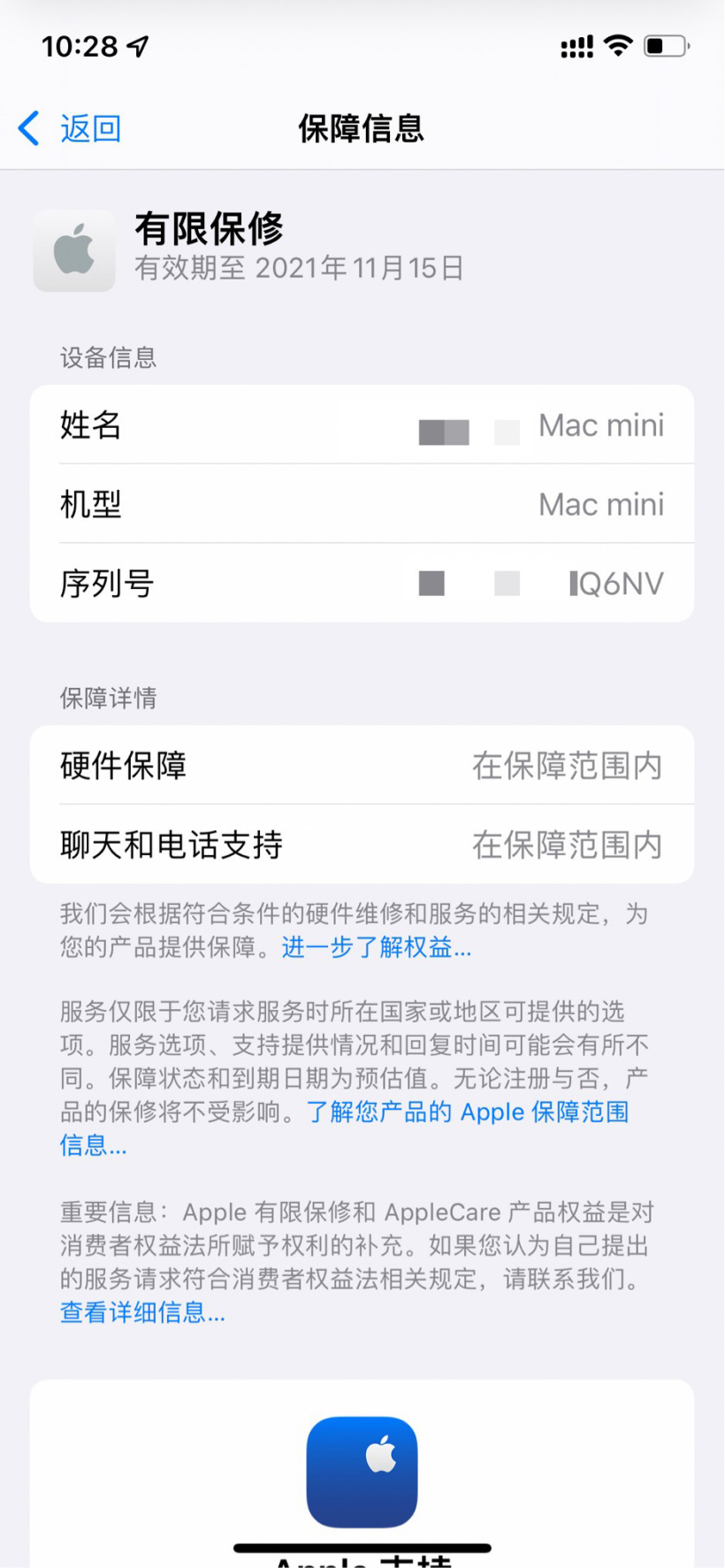The image size is (725, 1568).
Task: Tap the 序列号 row ending in Q6NV
Action: click(x=362, y=583)
